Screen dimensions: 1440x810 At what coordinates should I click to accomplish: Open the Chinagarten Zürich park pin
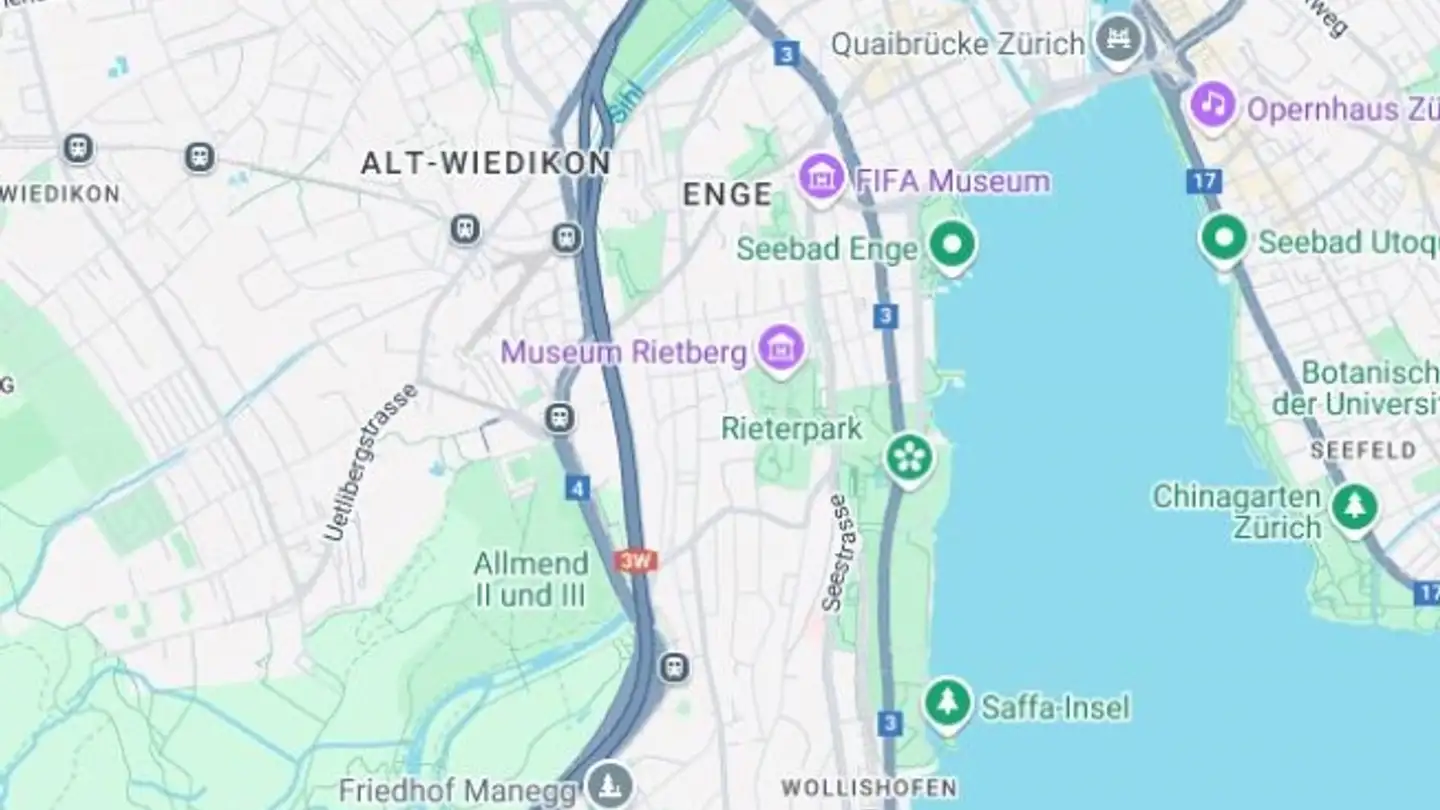click(1354, 507)
